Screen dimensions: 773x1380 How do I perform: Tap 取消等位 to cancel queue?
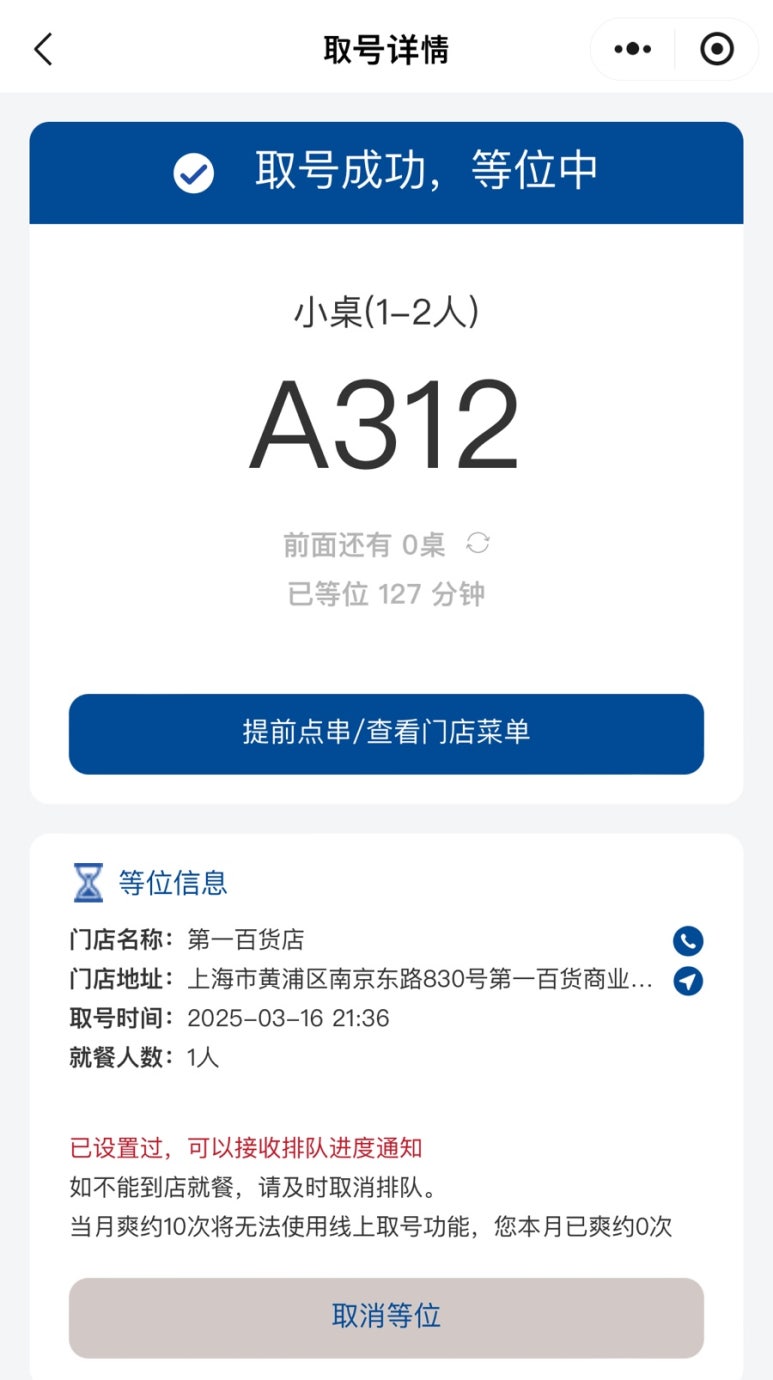click(x=386, y=1316)
